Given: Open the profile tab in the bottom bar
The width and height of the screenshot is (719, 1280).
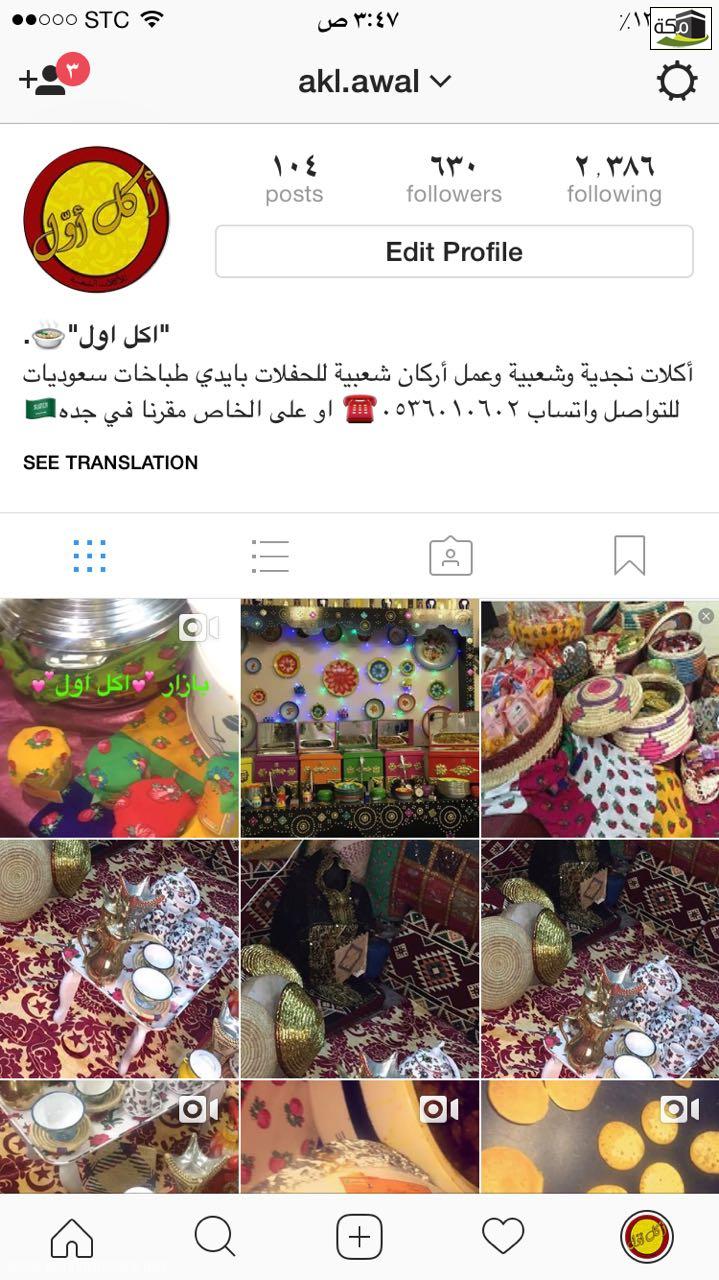Looking at the screenshot, I should 646,1238.
